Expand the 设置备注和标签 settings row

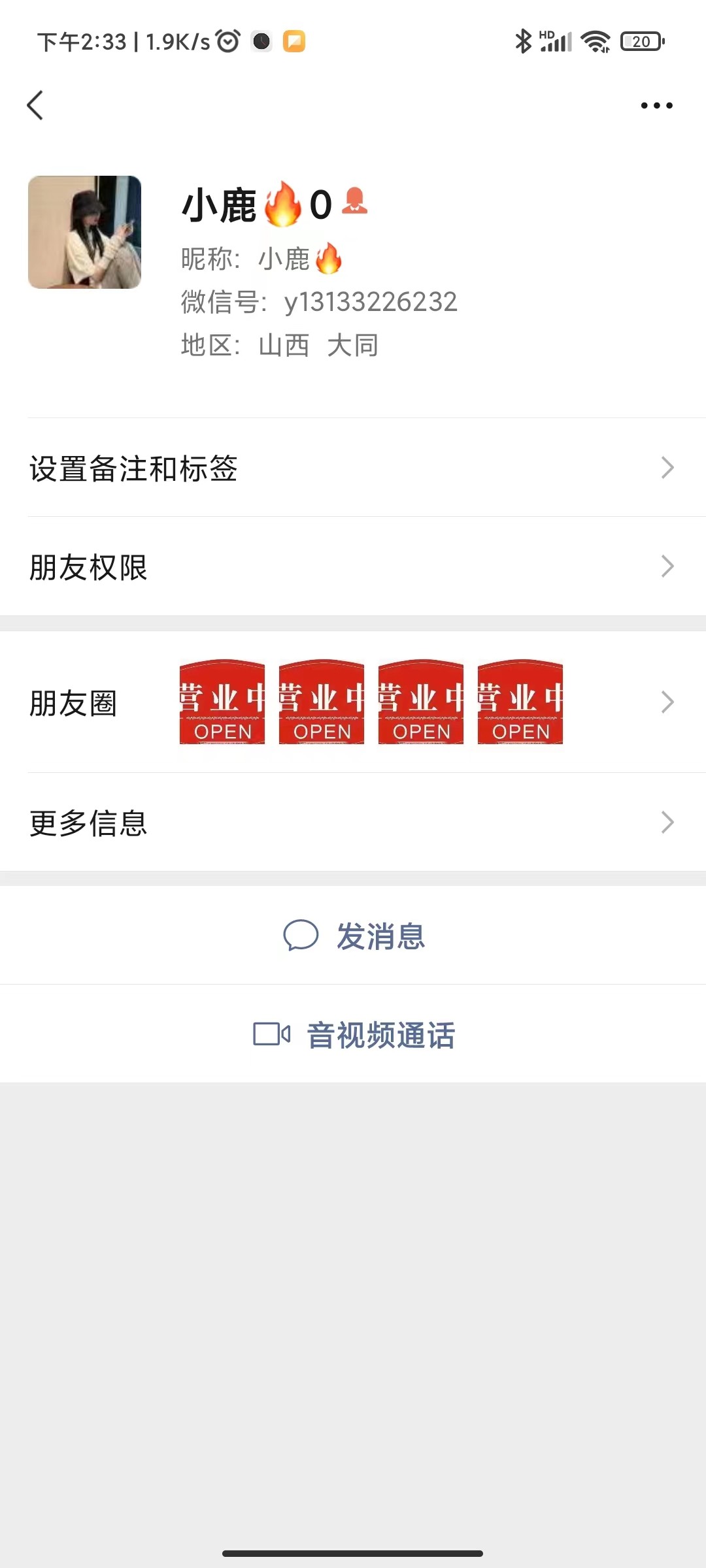[x=353, y=468]
